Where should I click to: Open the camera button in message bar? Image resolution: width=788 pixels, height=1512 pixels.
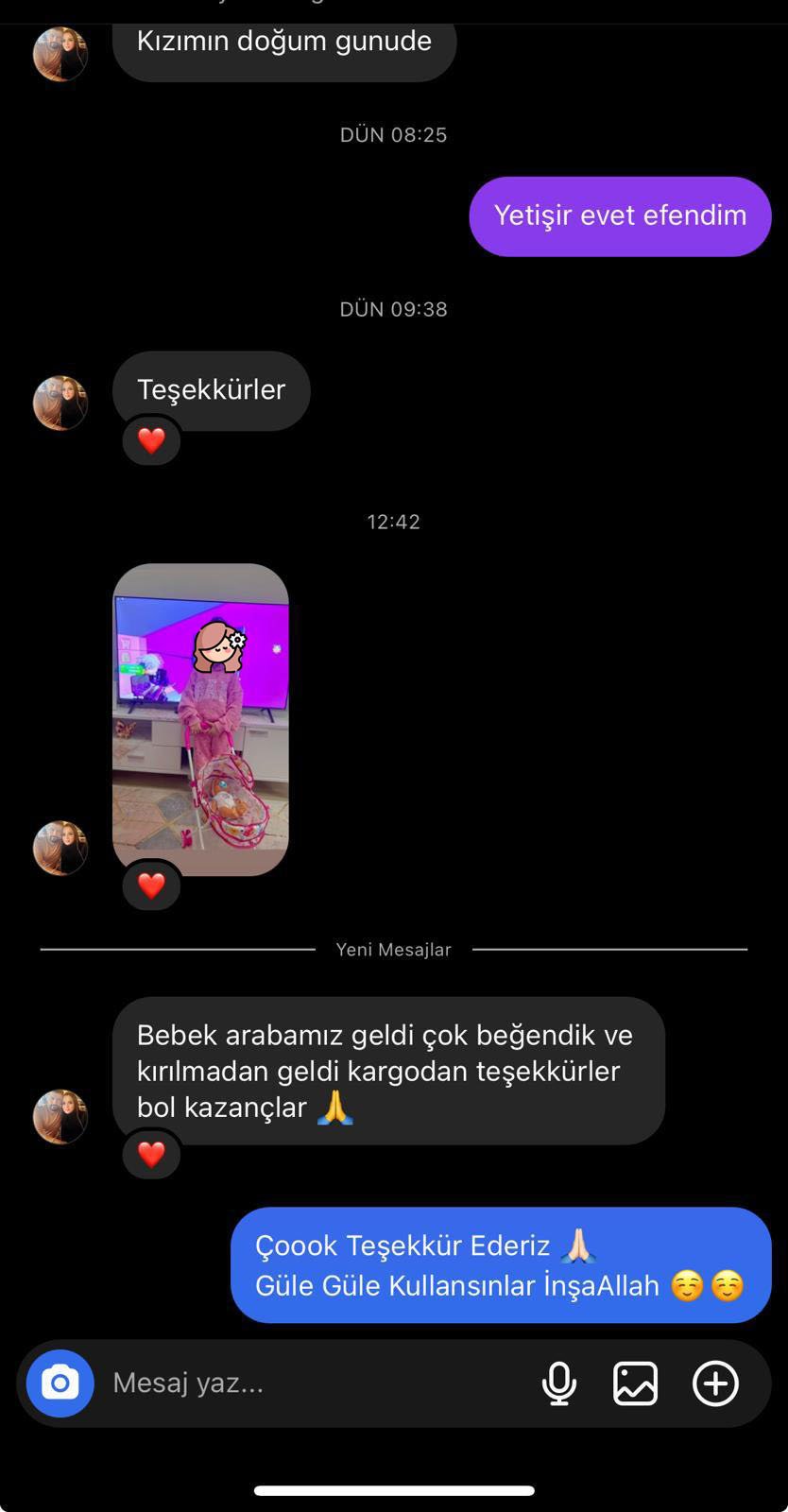coord(60,1383)
